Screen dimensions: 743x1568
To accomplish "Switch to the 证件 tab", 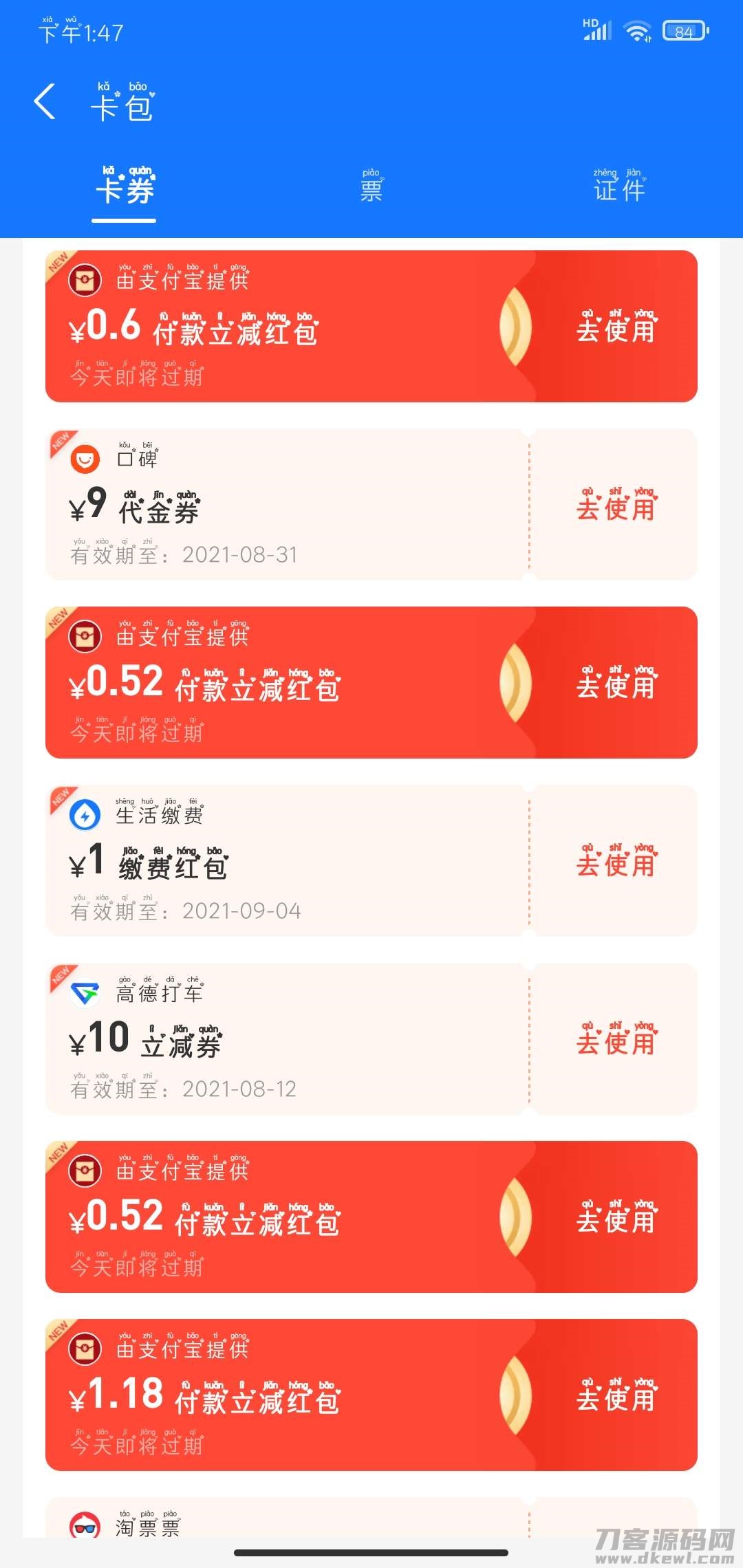I will click(x=619, y=187).
